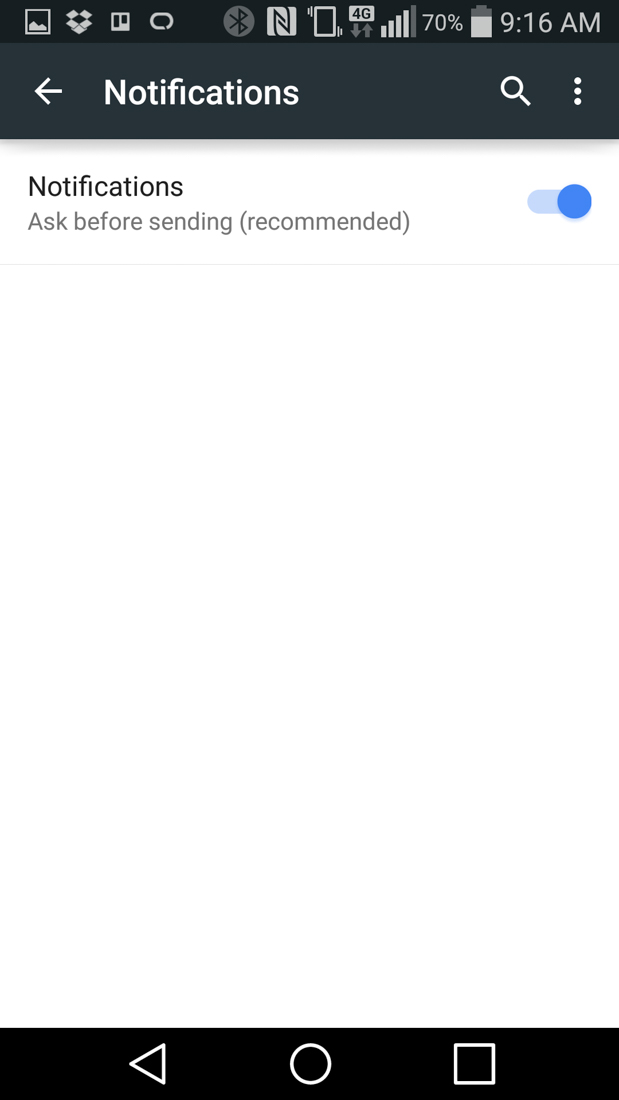The image size is (619, 1100).
Task: Open search in Notifications settings
Action: click(x=515, y=92)
